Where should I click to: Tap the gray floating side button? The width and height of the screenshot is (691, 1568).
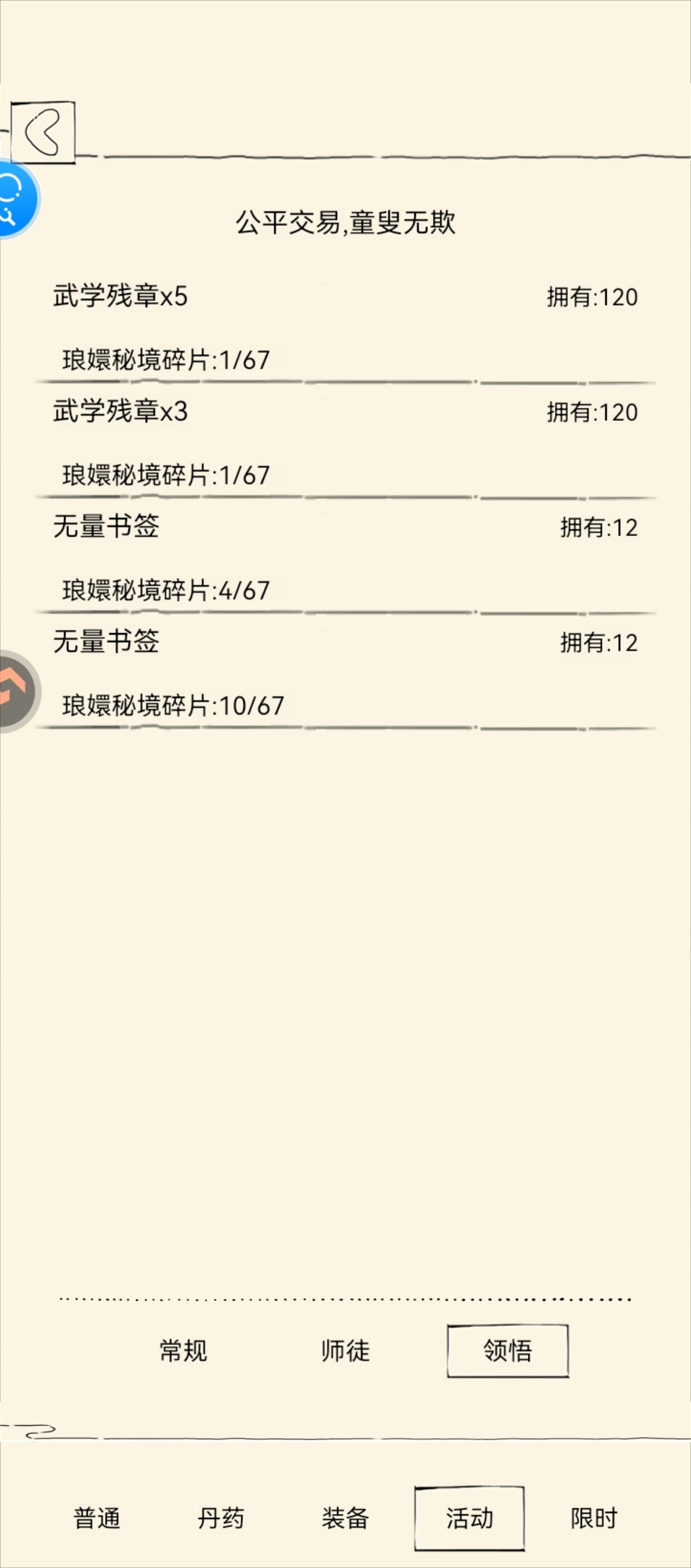(18, 691)
